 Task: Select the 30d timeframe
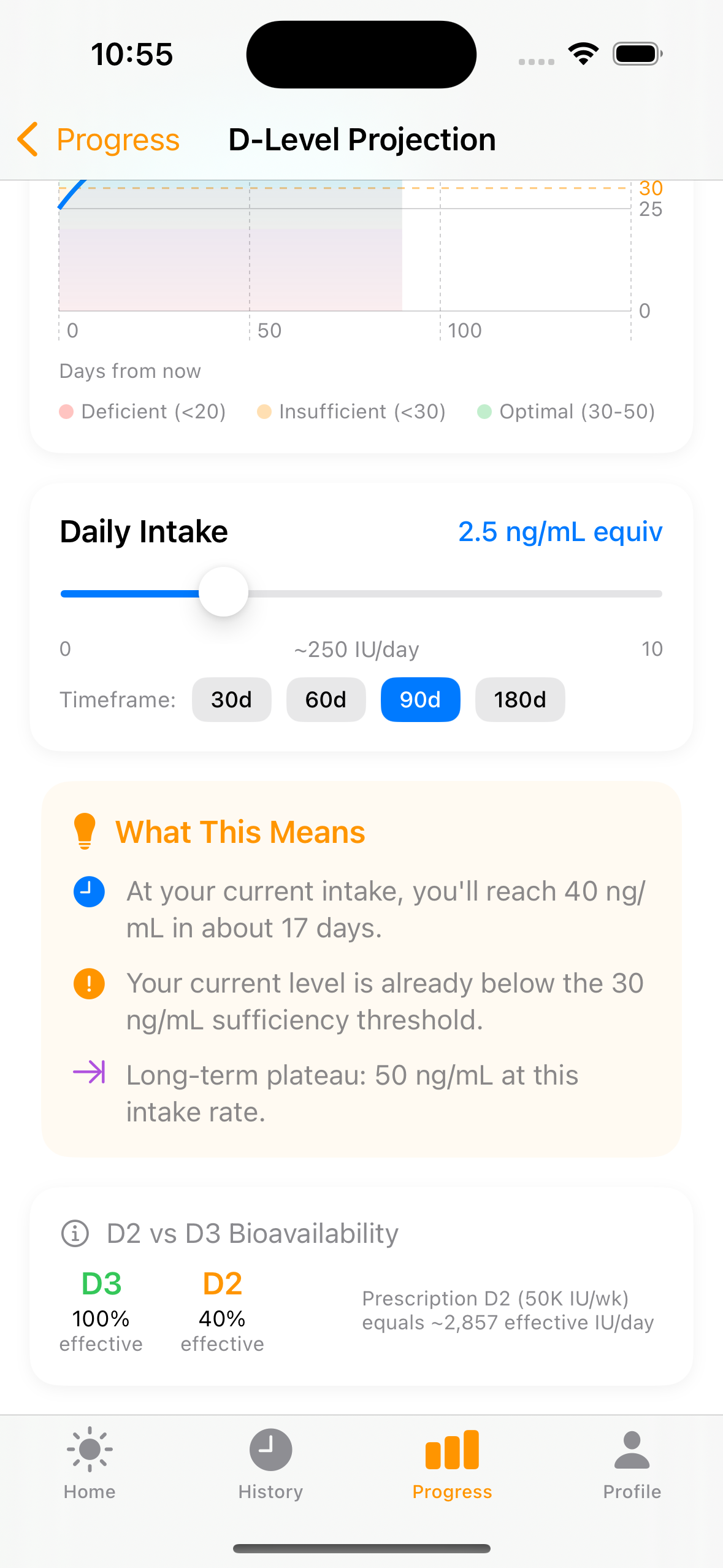[x=231, y=699]
